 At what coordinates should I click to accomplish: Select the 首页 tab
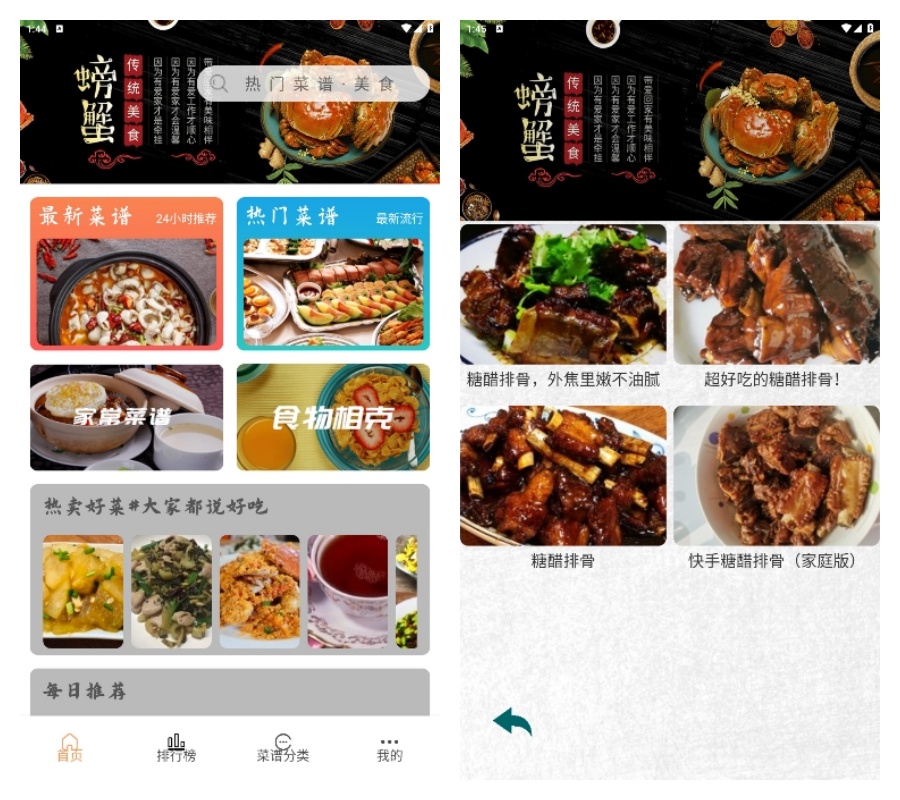(69, 747)
